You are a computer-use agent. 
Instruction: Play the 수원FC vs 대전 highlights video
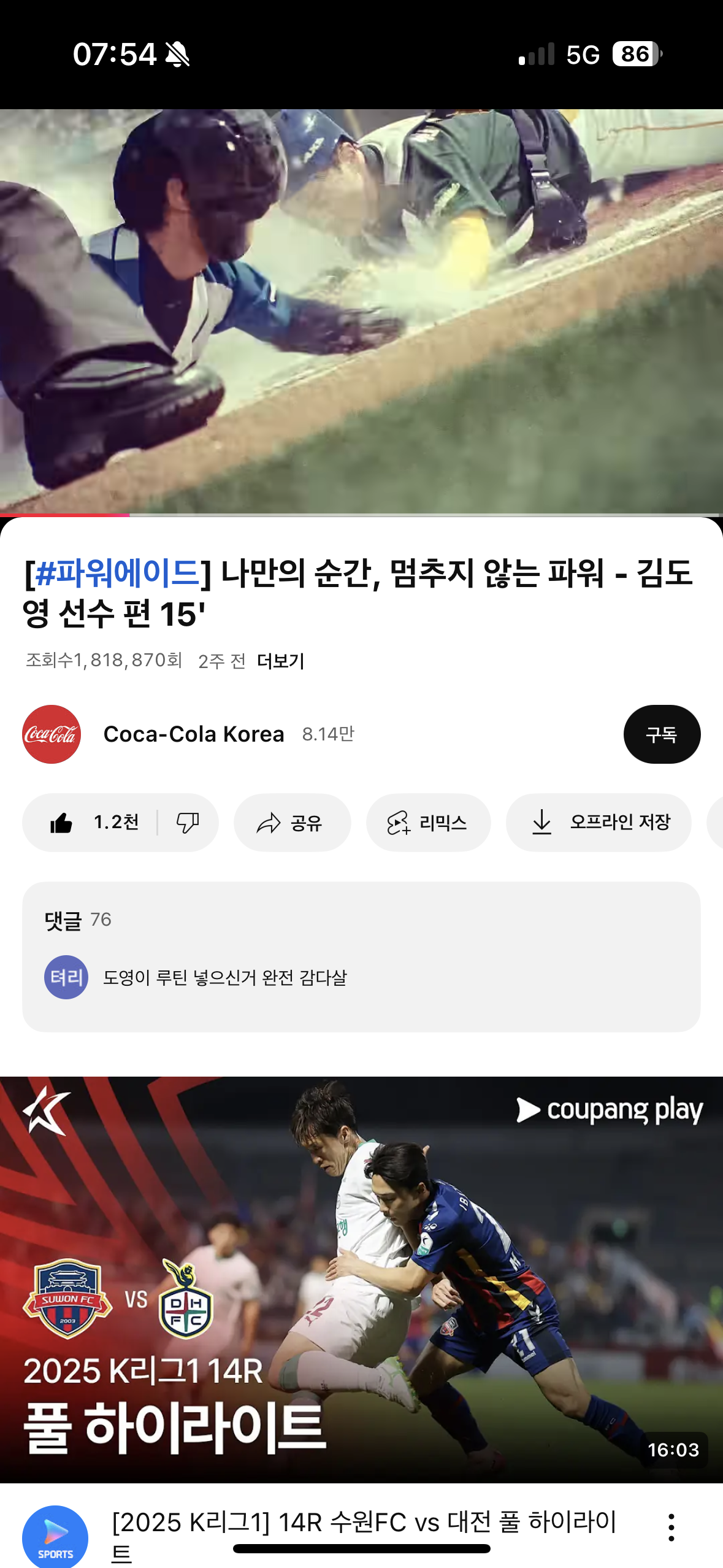click(361, 1279)
